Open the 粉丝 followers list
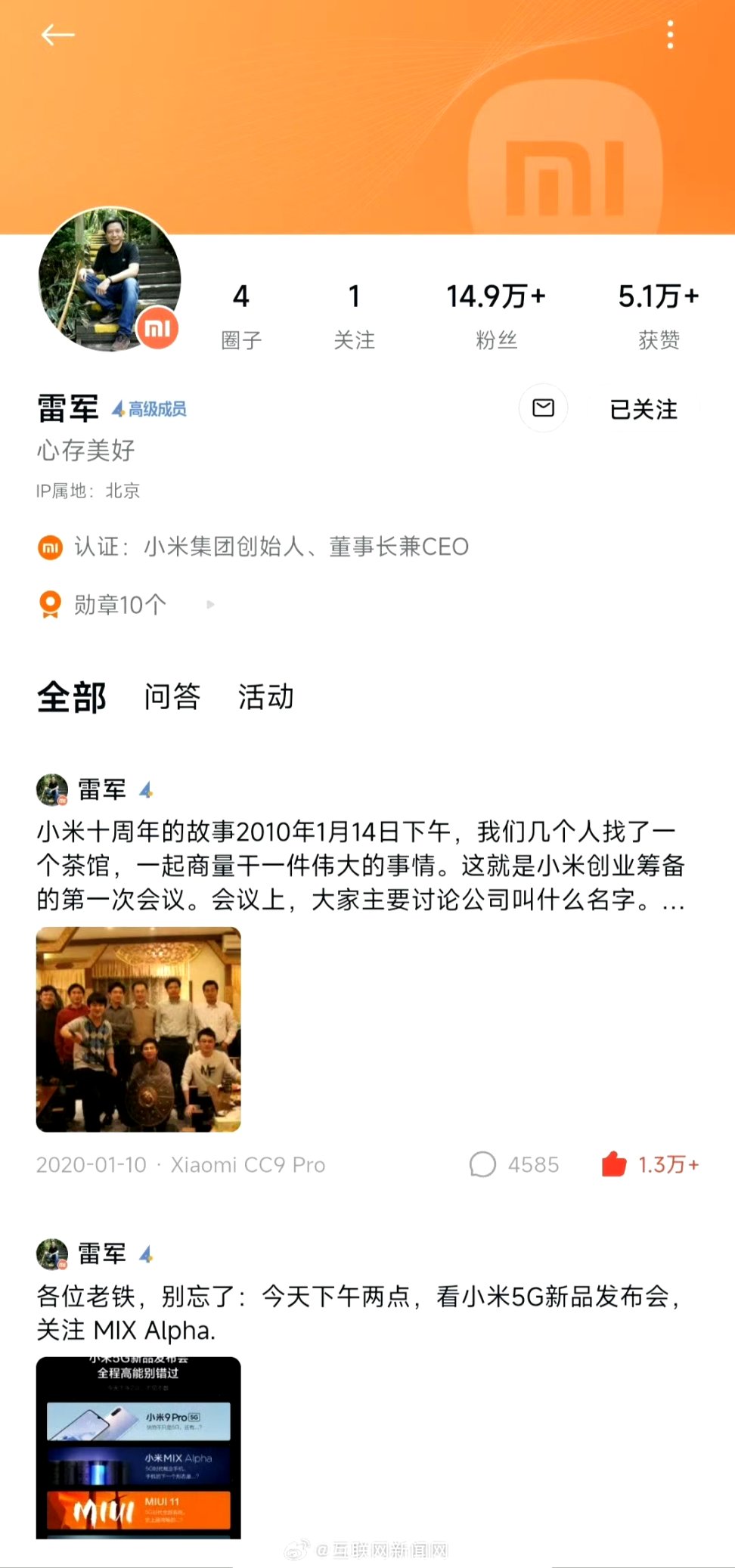Viewport: 735px width, 1568px height. (x=496, y=315)
